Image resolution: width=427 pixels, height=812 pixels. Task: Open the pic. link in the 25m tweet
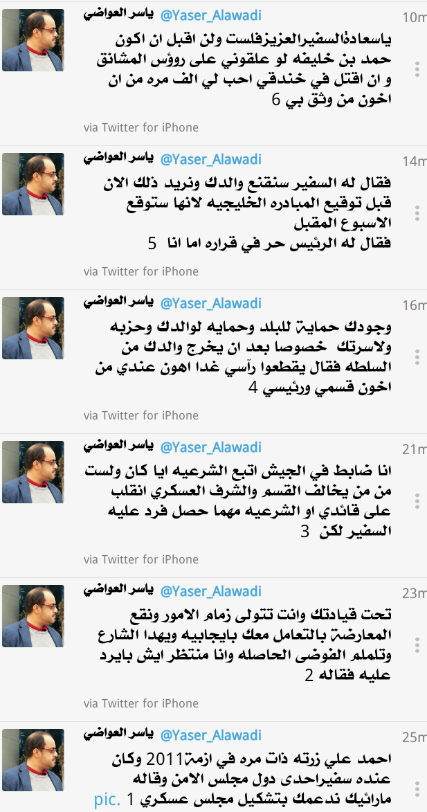pyautogui.click(x=107, y=799)
